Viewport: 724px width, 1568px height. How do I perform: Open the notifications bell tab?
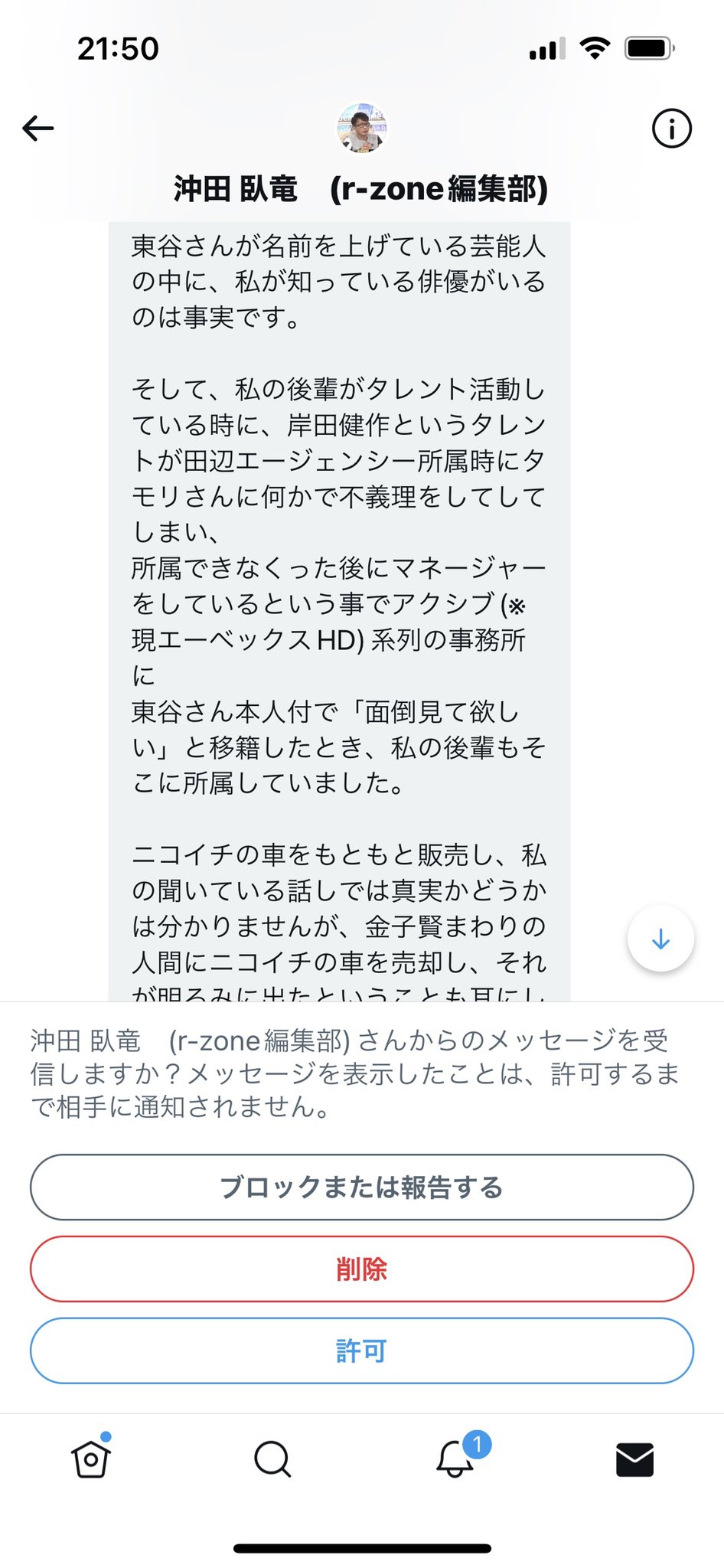click(455, 1459)
